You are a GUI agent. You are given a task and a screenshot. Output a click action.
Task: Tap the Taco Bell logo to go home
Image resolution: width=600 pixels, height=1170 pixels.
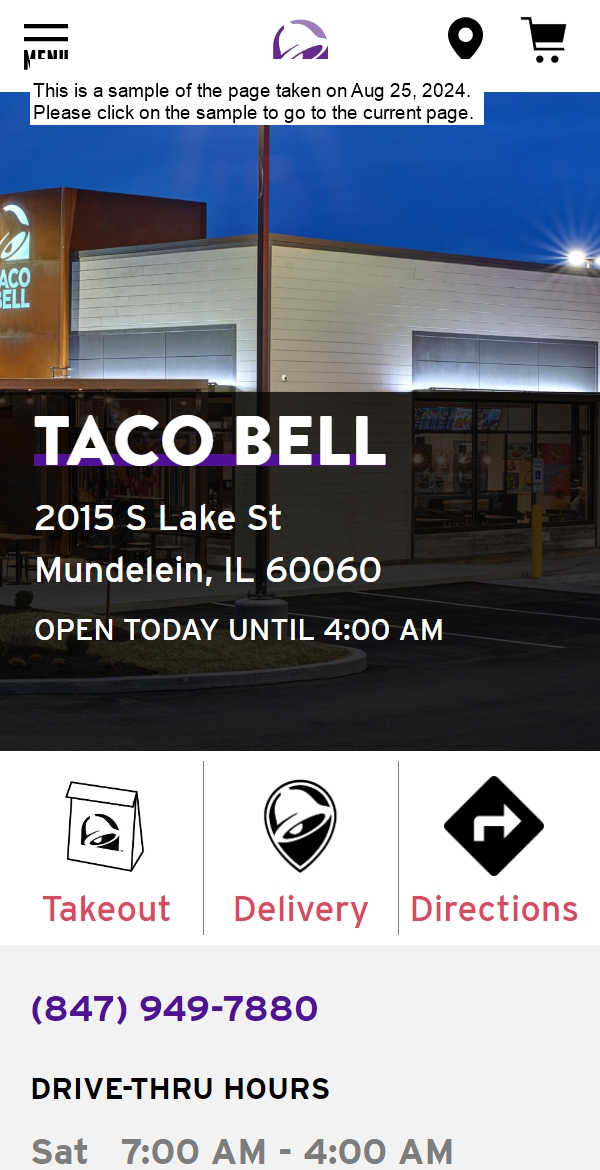(300, 40)
